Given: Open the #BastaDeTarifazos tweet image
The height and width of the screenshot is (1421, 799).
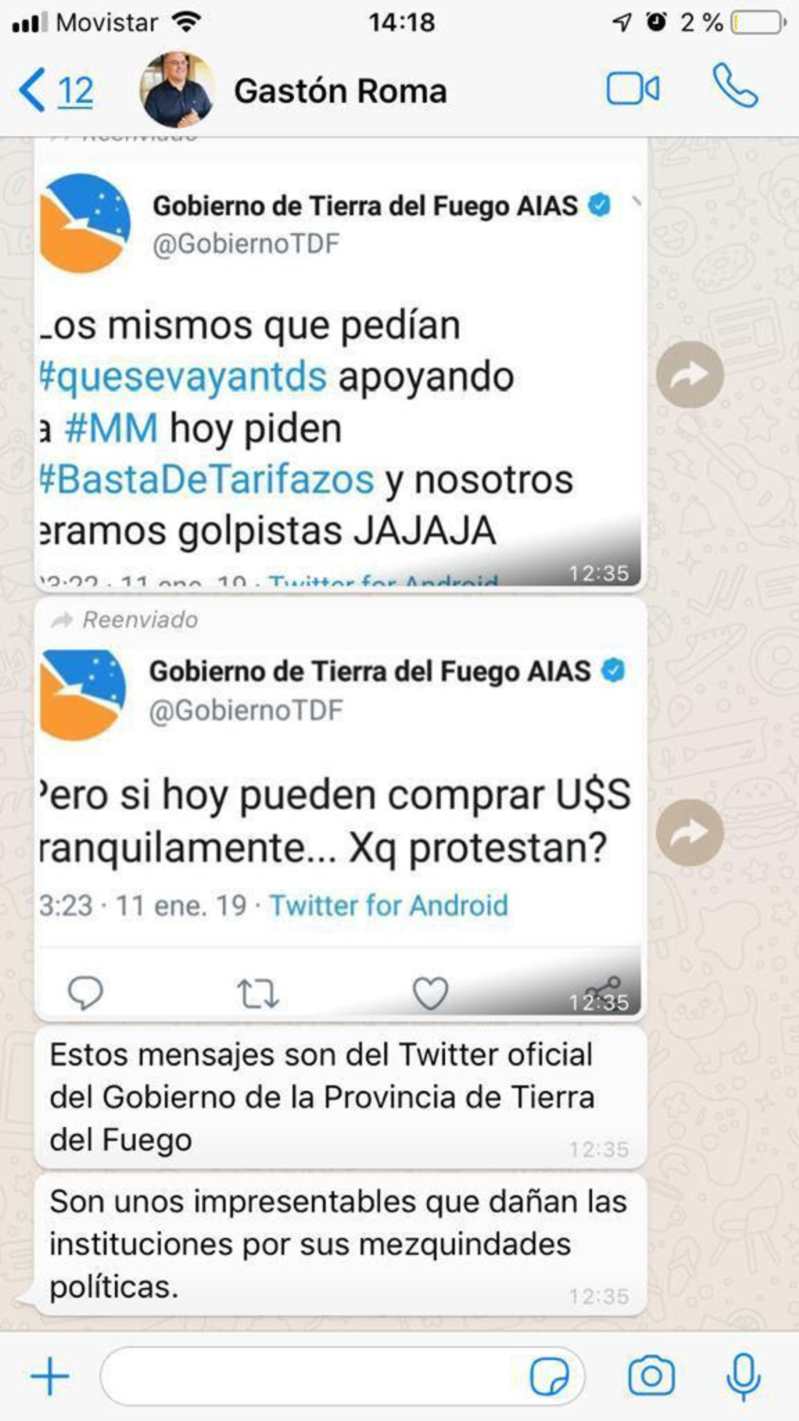Looking at the screenshot, I should [x=338, y=376].
